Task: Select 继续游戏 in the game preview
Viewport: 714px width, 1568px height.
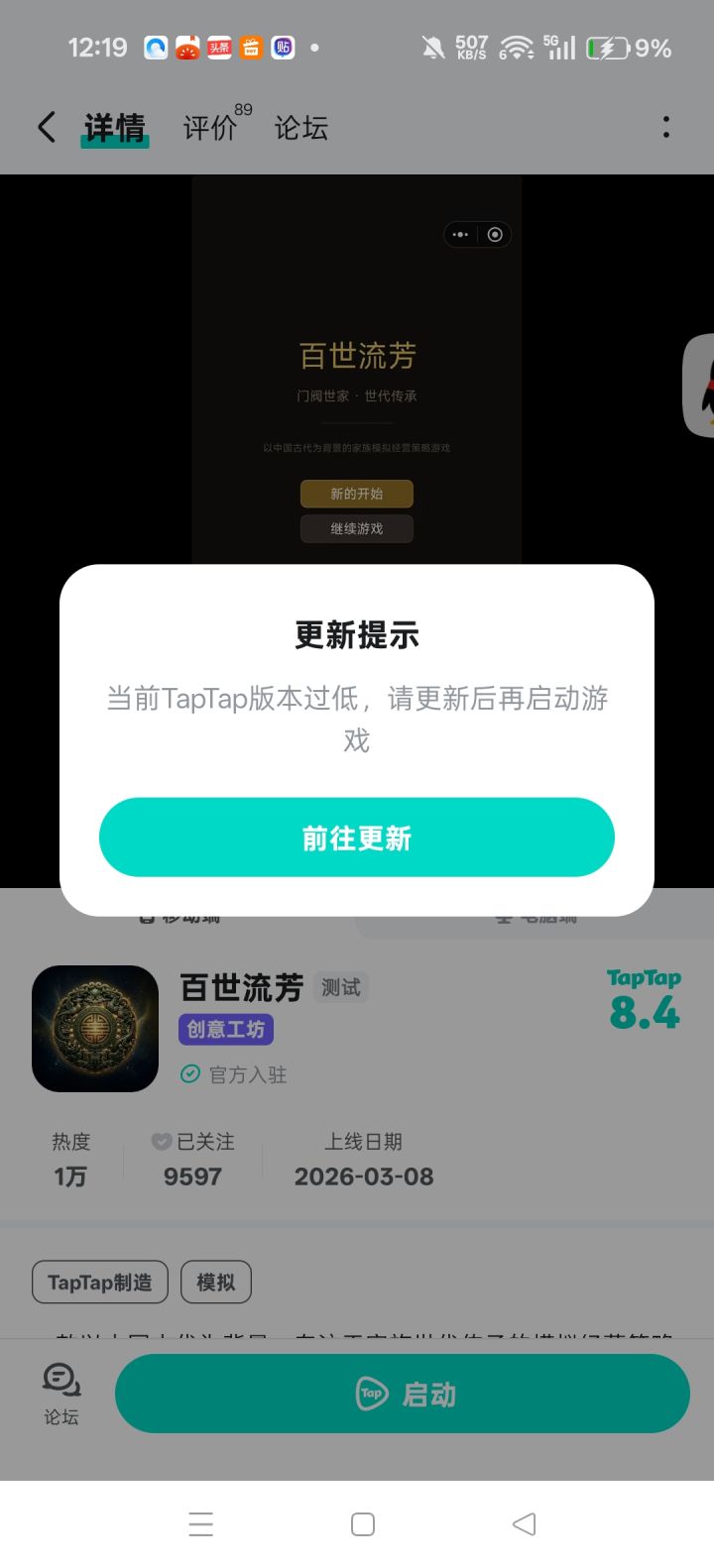Action: 356,528
